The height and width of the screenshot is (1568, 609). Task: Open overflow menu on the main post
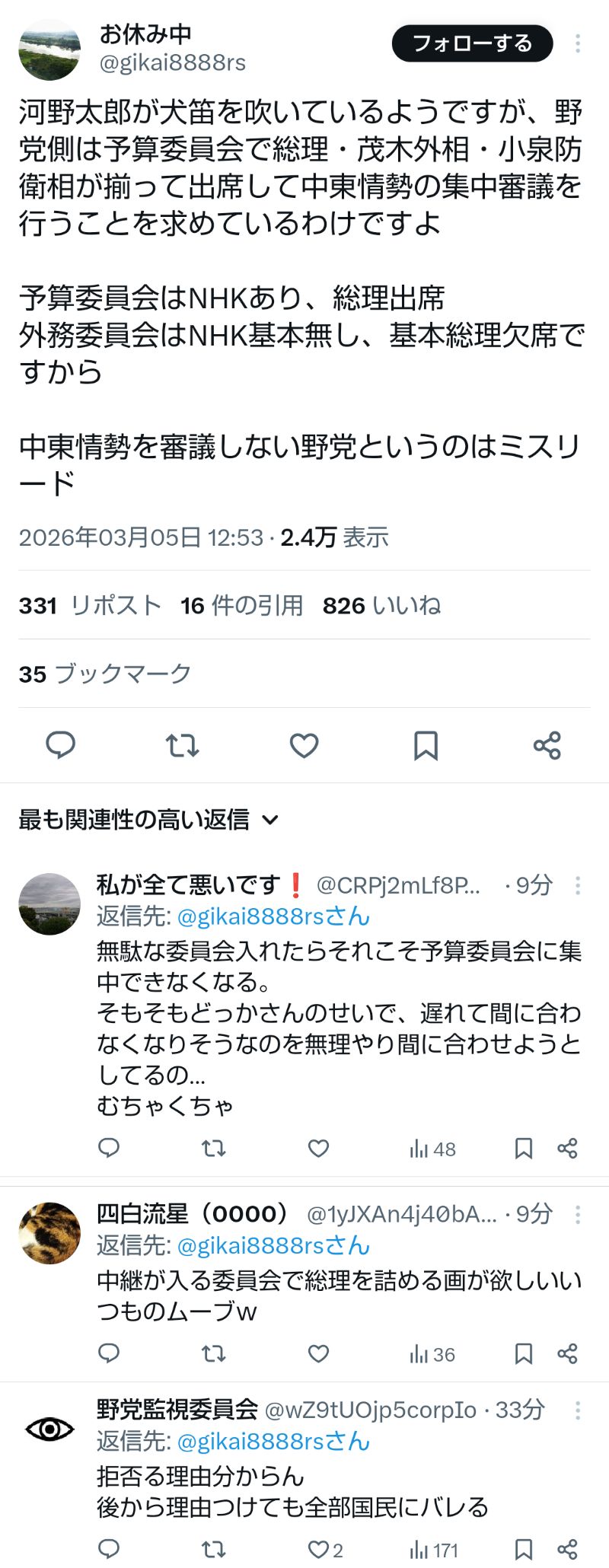pos(578,43)
